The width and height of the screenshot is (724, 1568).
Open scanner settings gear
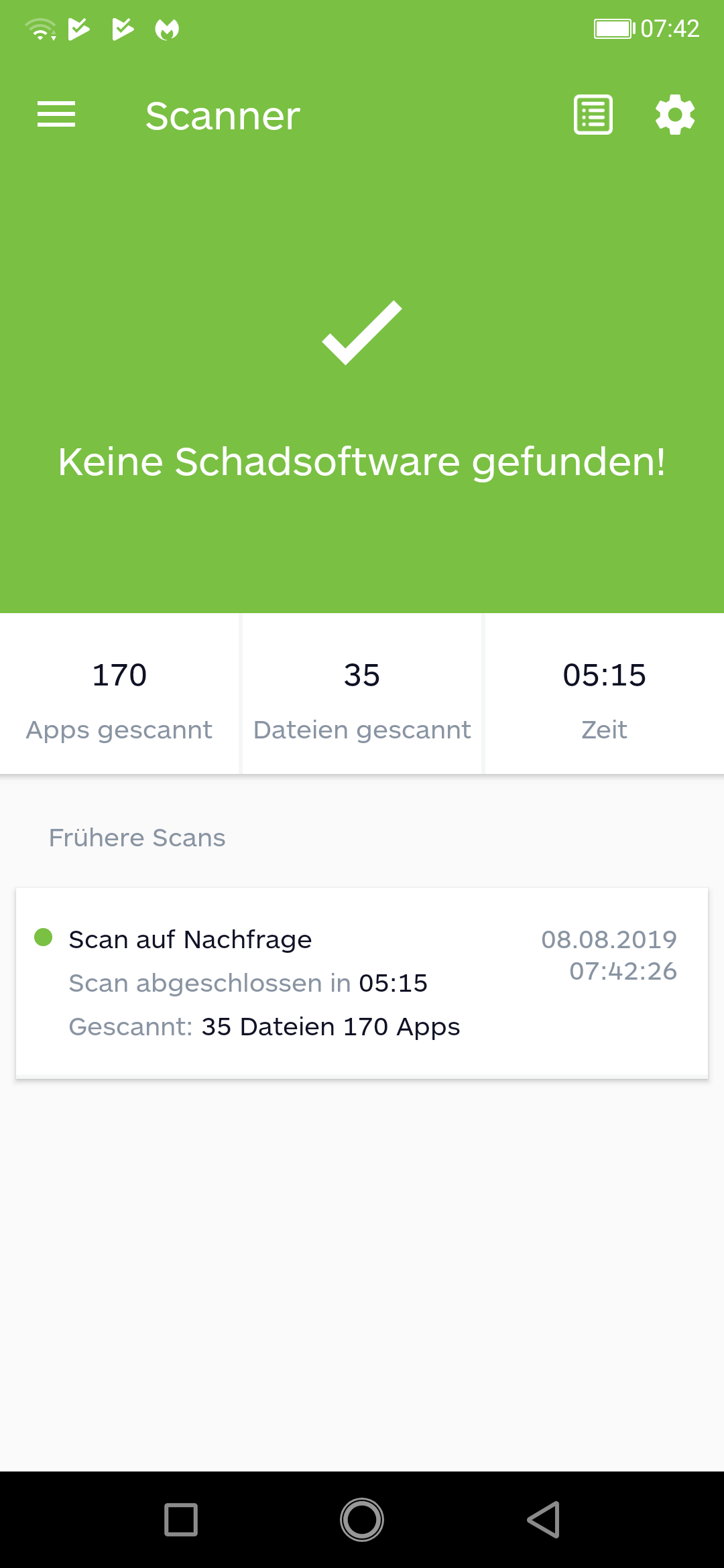(675, 115)
